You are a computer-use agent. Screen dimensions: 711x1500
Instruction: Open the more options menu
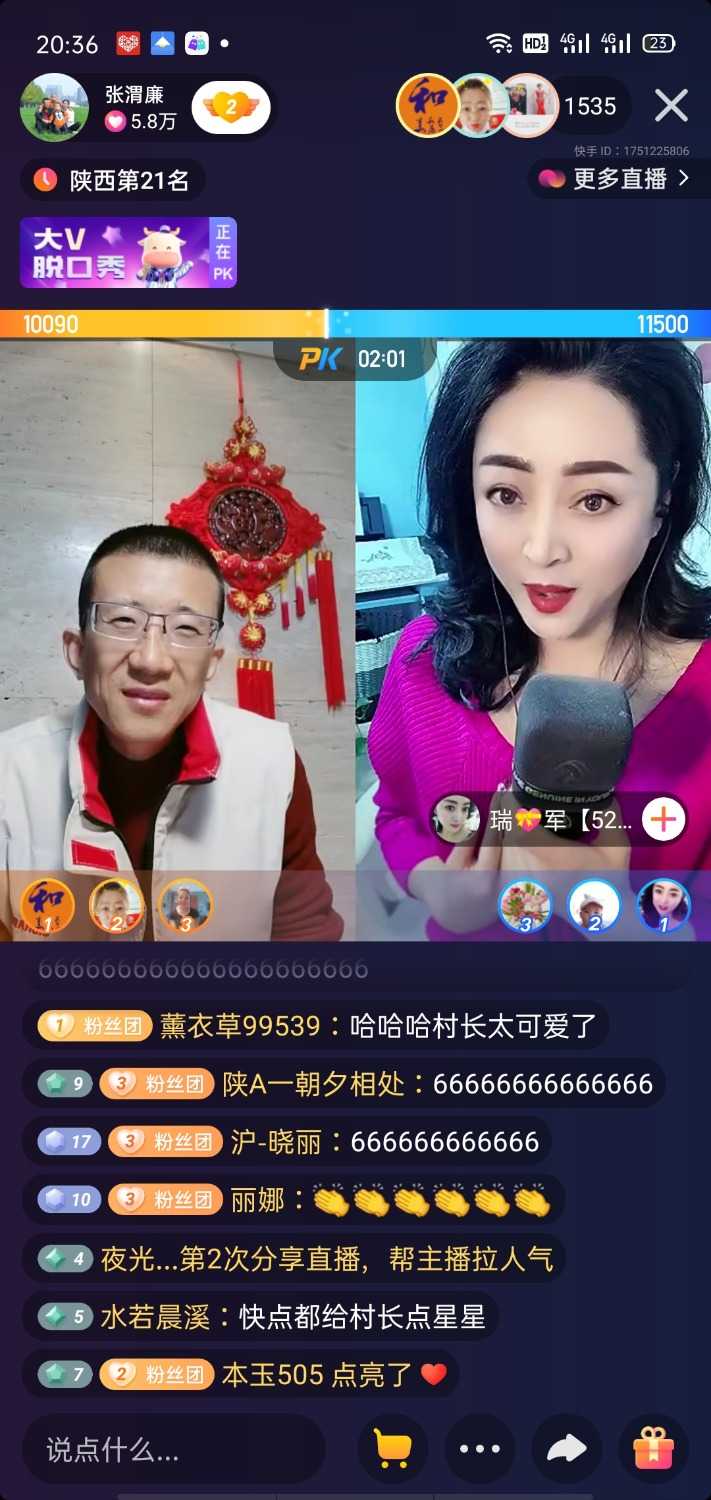(480, 1448)
